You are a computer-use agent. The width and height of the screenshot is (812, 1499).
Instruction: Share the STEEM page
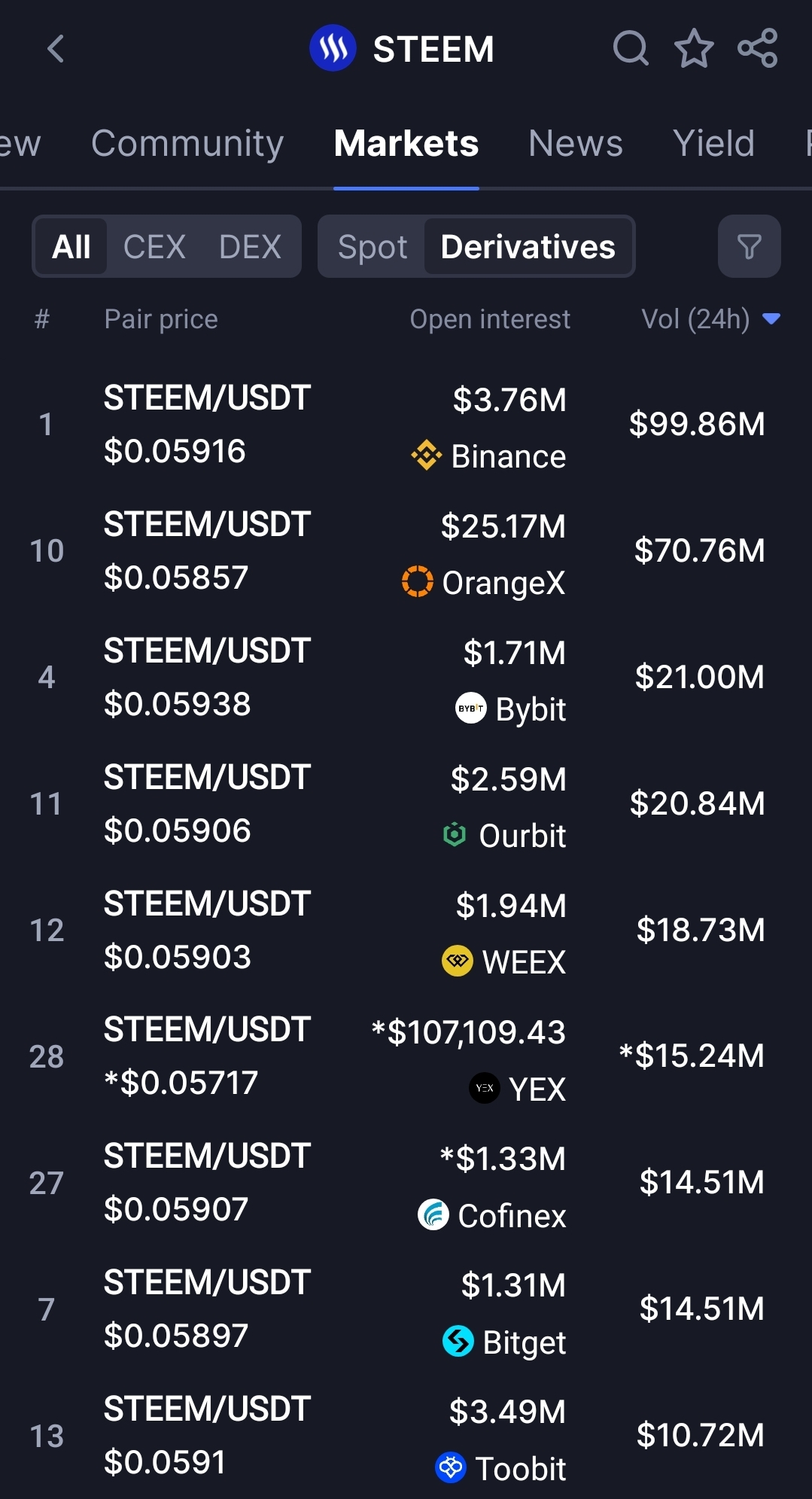[758, 50]
